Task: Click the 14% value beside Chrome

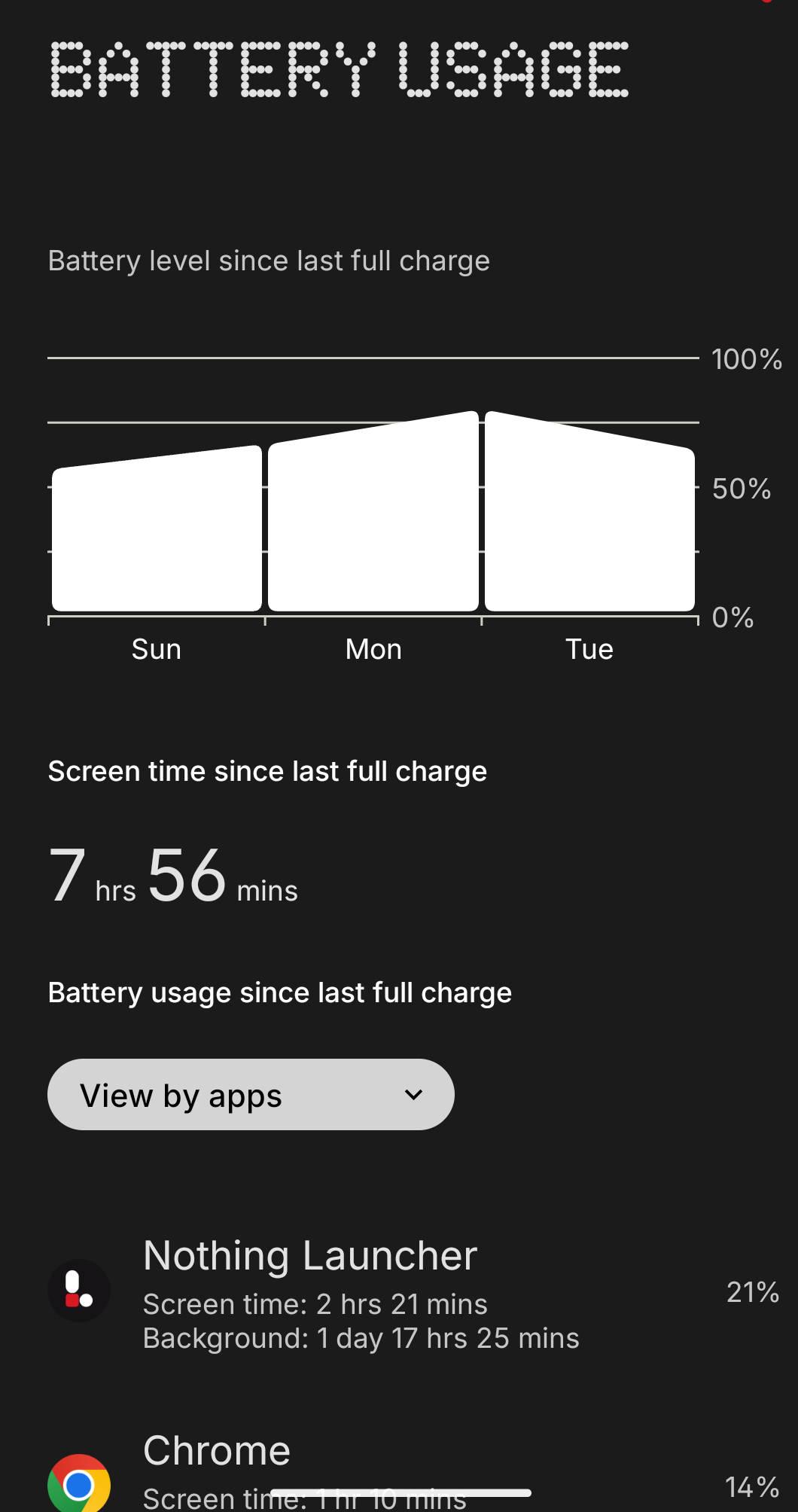Action: [751, 1486]
